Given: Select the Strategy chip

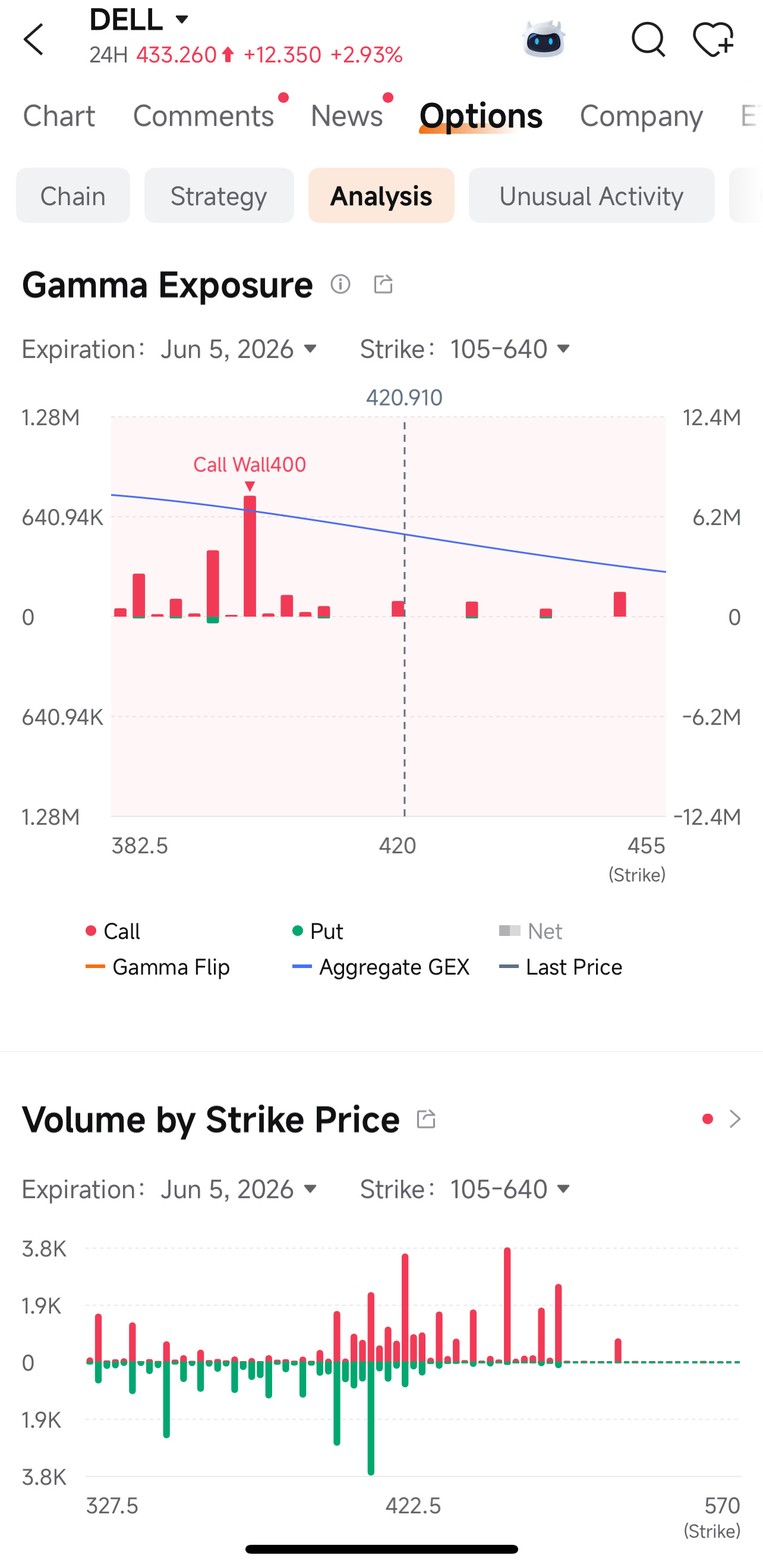Looking at the screenshot, I should tap(219, 196).
